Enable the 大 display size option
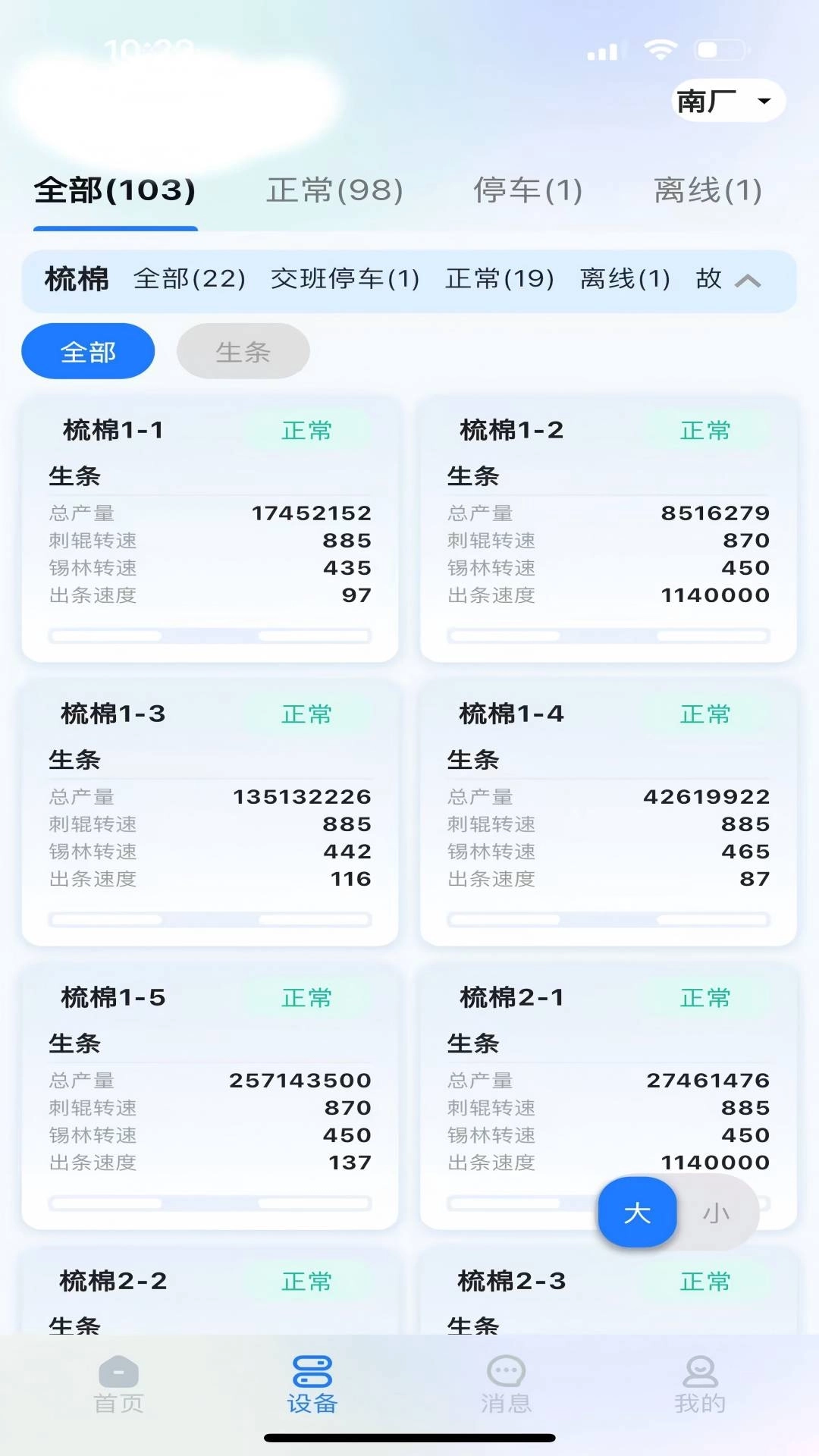This screenshot has width=819, height=1456. (x=636, y=1213)
